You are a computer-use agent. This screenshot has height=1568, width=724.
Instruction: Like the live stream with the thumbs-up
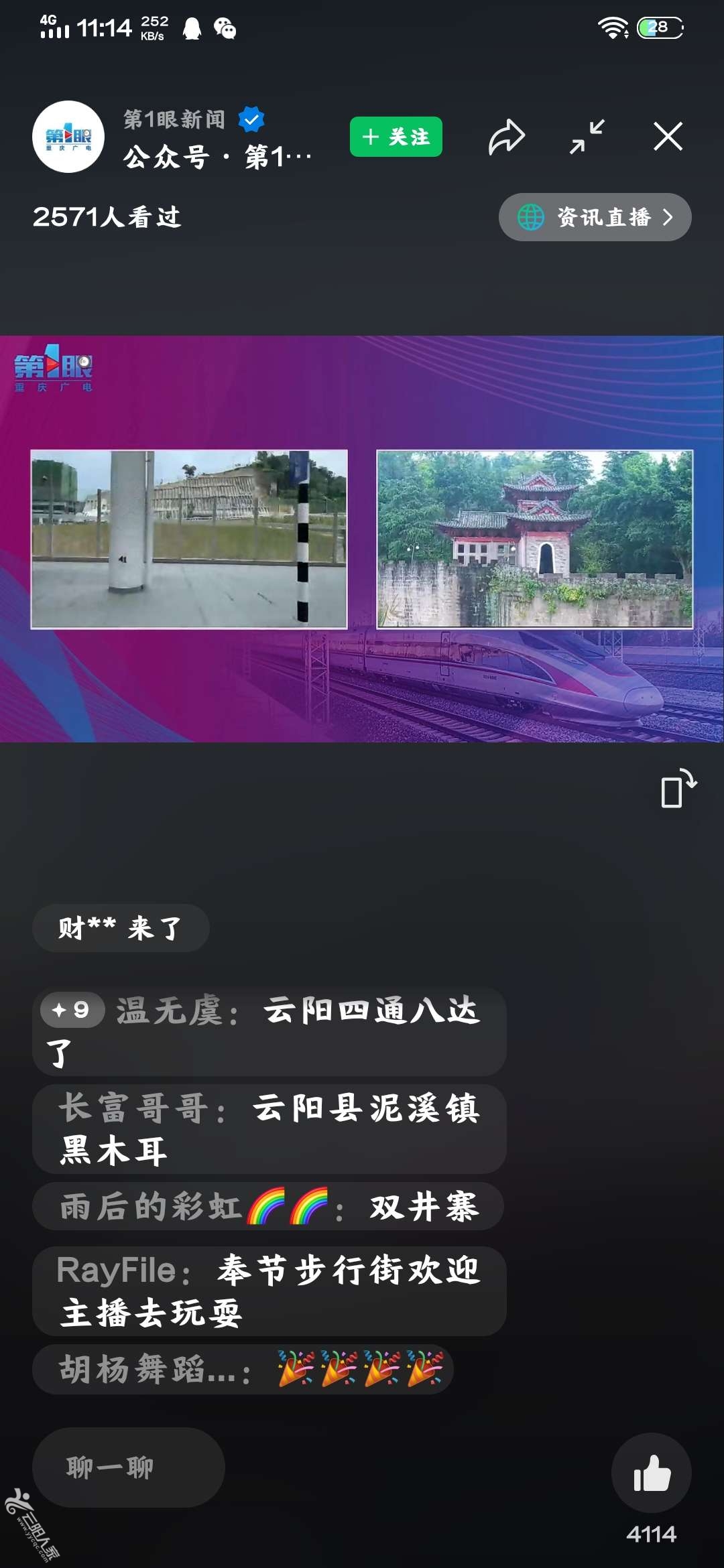tap(651, 1473)
